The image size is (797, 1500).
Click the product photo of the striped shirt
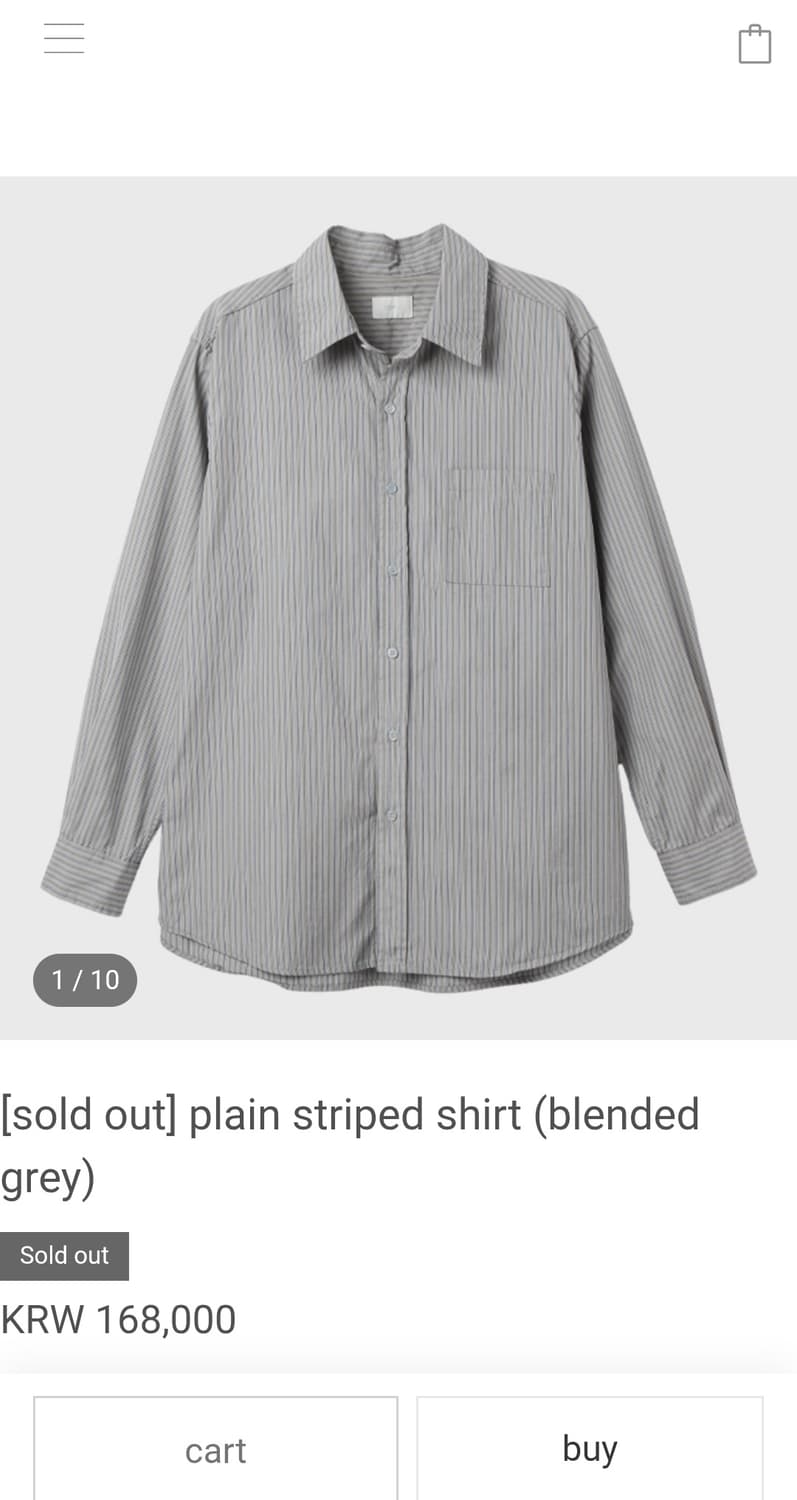click(x=398, y=600)
